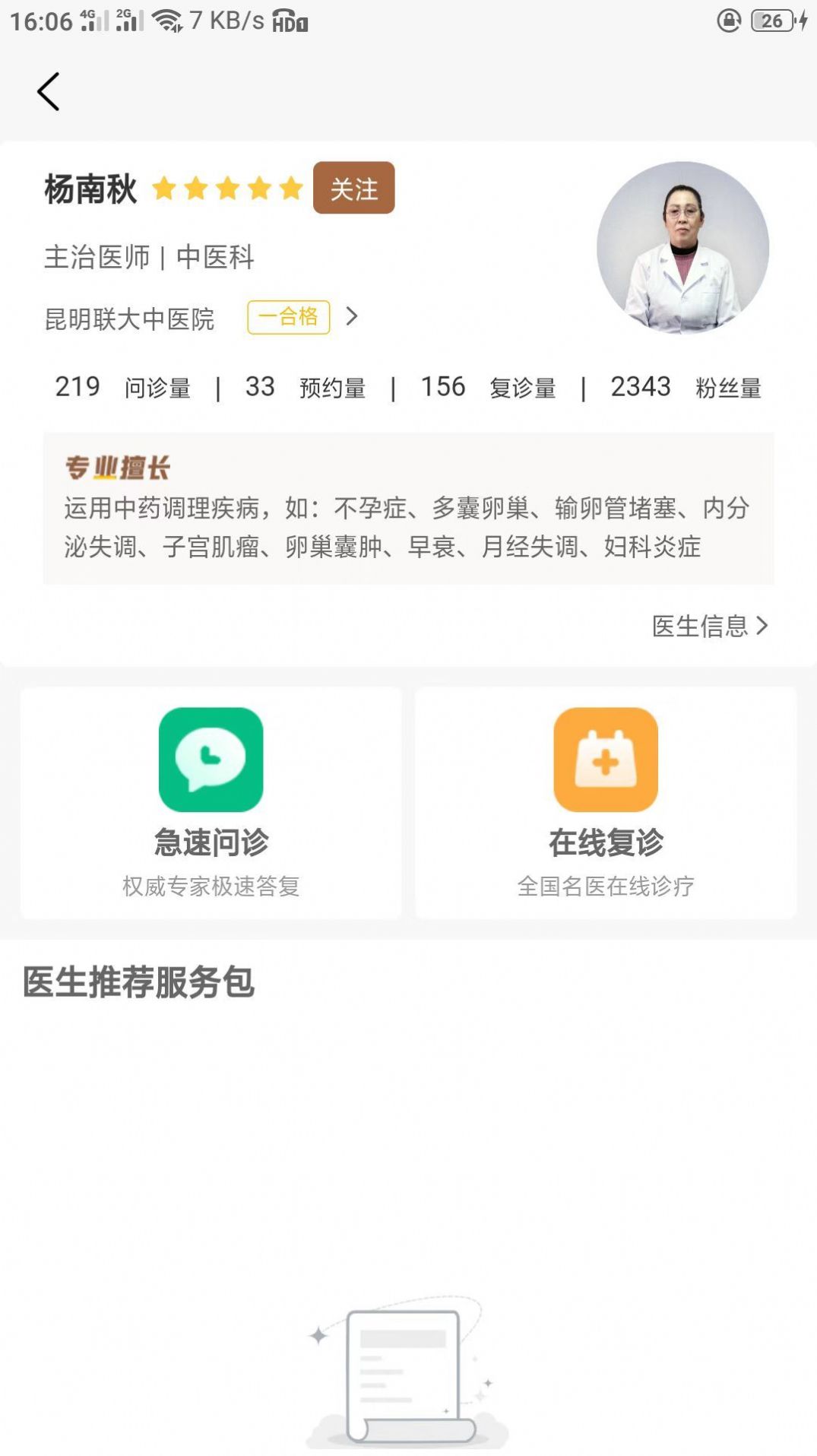Viewport: 817px width, 1456px height.
Task: Select the first star next to 杨南秋
Action: click(x=166, y=188)
